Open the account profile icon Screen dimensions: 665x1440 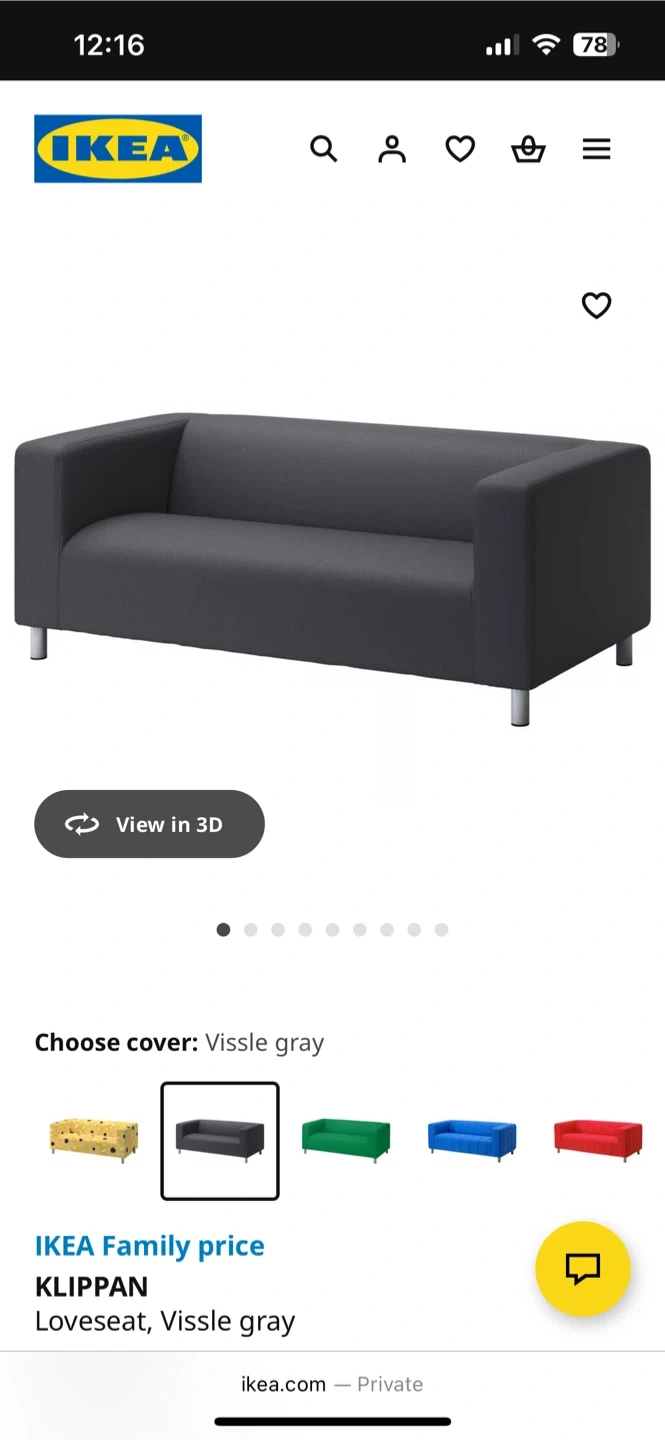pos(392,149)
